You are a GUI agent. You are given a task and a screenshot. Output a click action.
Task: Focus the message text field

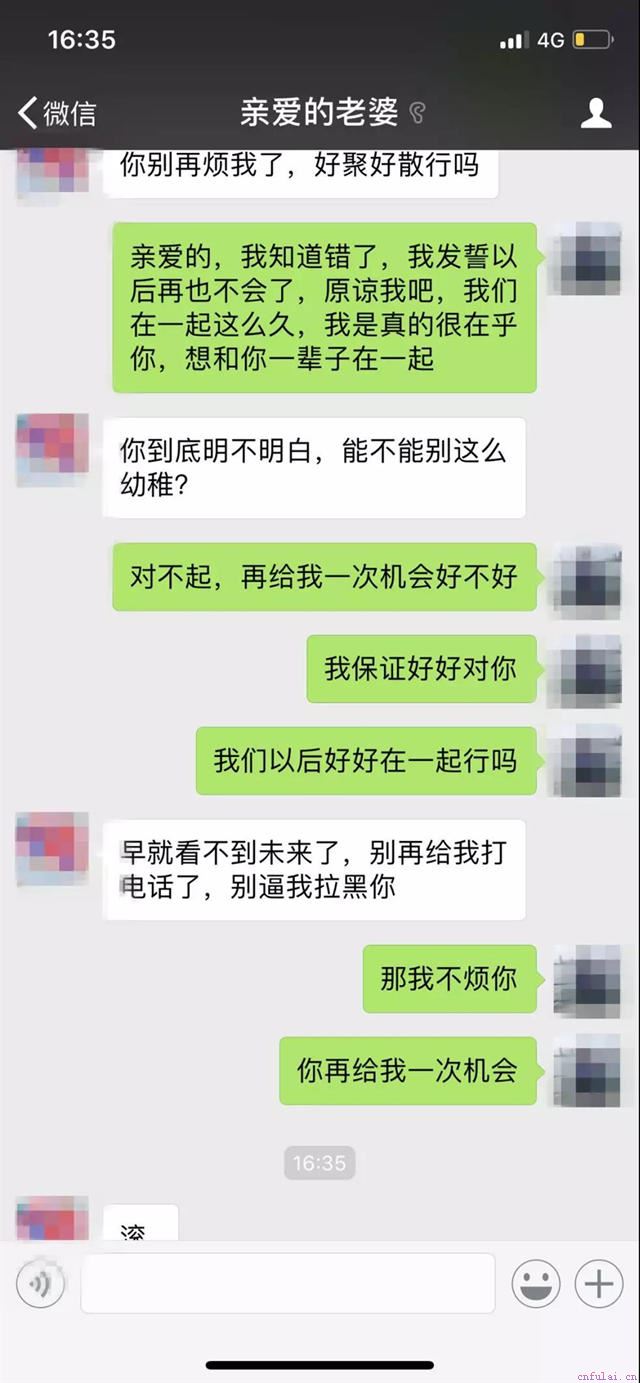(x=288, y=1284)
